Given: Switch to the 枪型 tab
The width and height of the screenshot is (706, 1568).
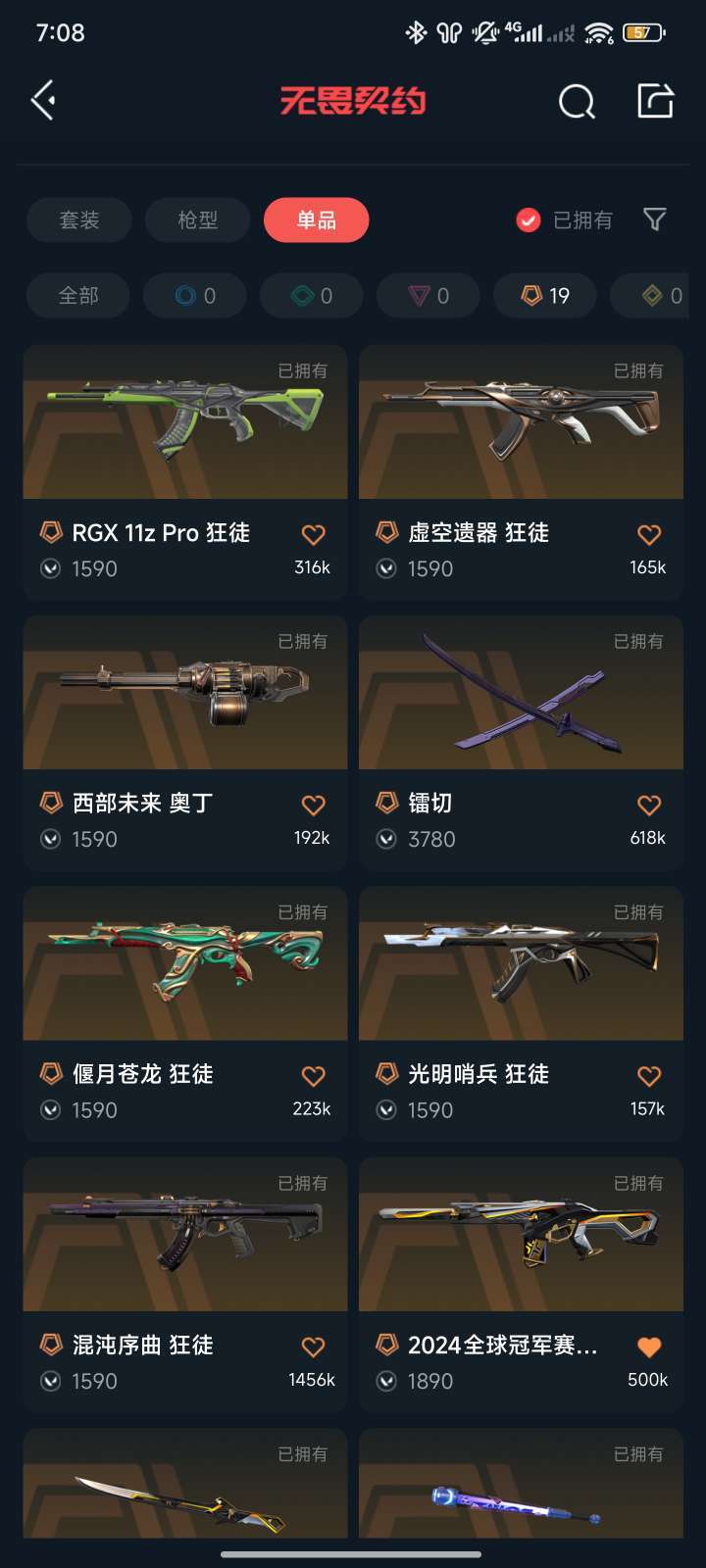Looking at the screenshot, I should click(x=197, y=220).
